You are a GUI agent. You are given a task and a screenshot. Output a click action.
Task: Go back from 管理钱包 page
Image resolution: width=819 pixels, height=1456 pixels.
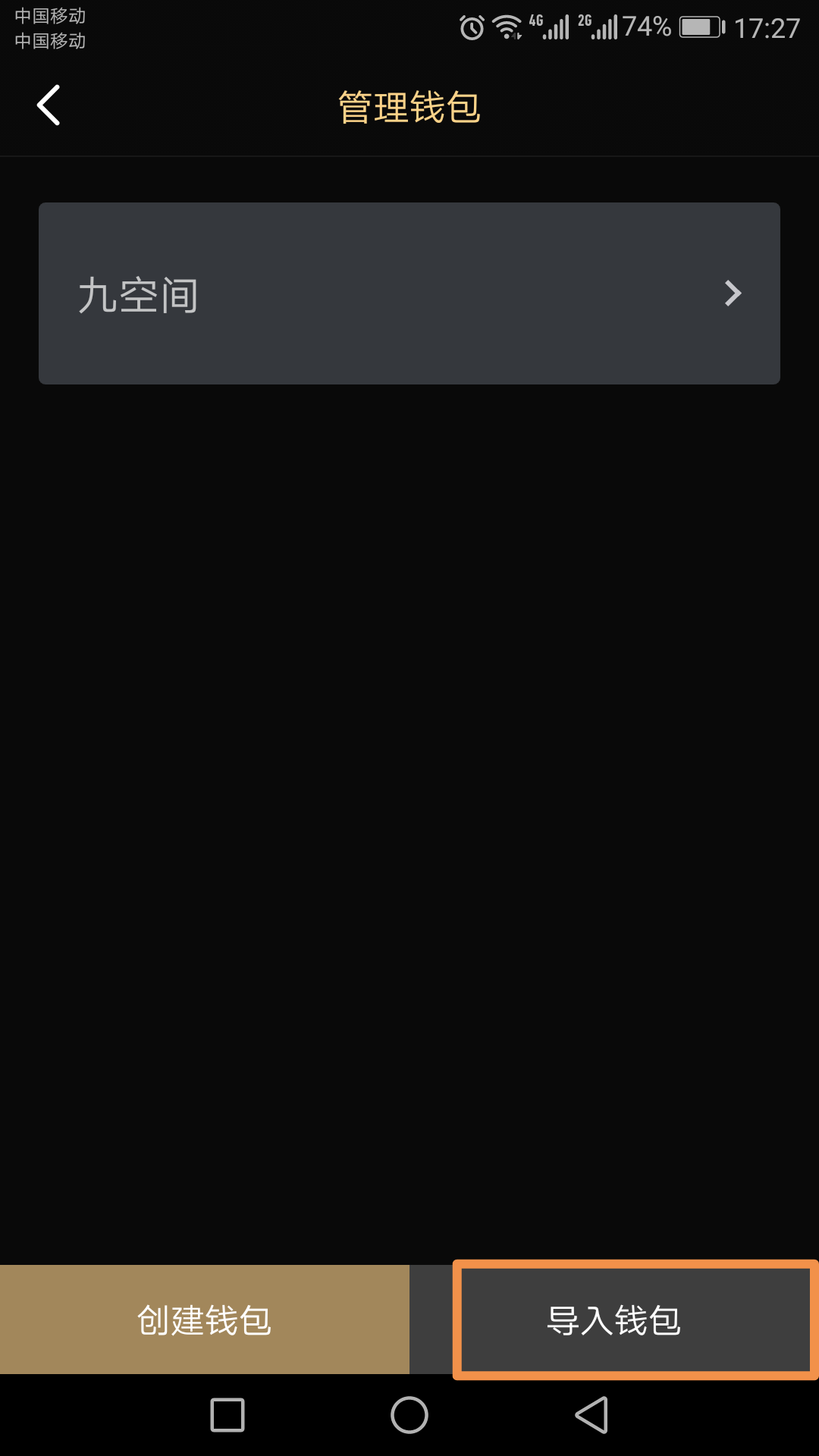pos(49,105)
